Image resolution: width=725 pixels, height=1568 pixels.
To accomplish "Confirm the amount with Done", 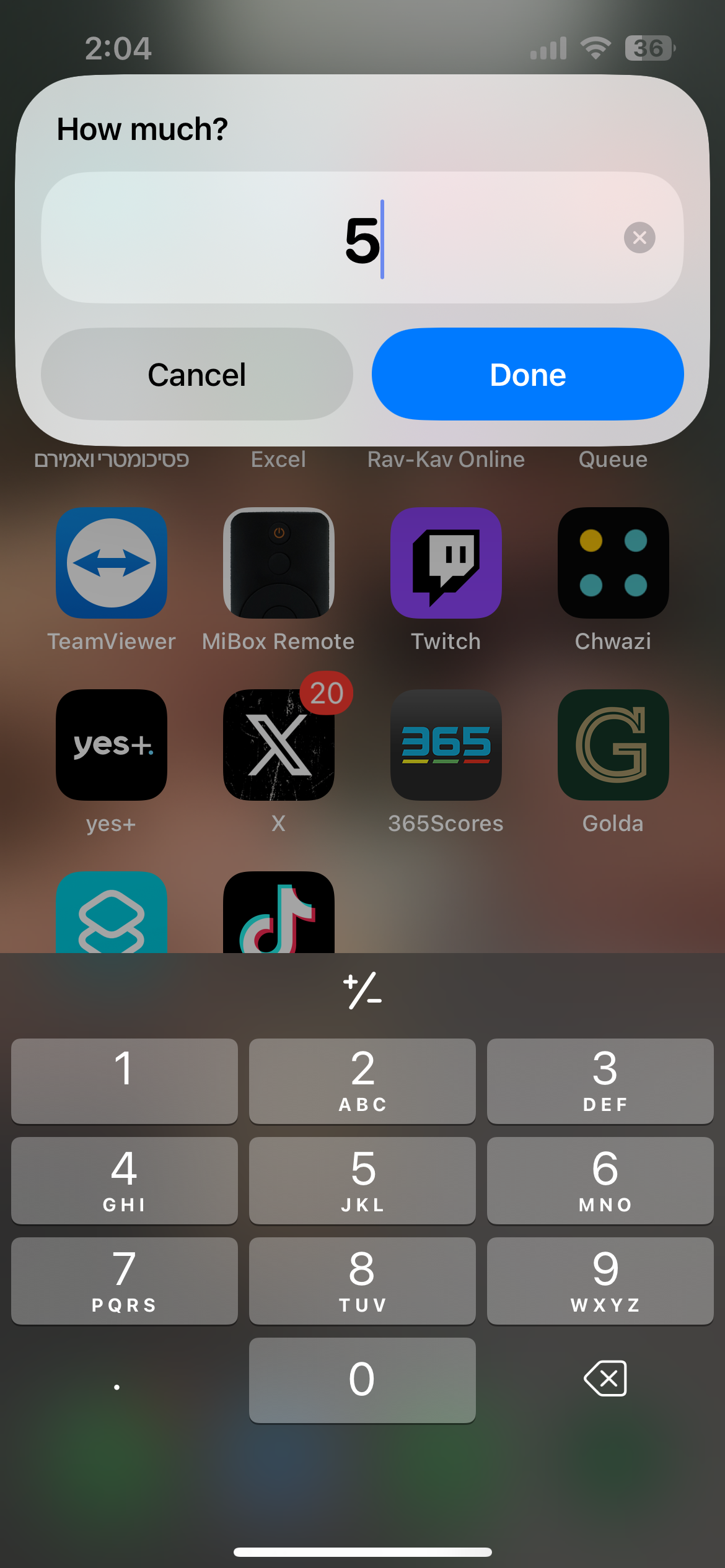I will pyautogui.click(x=527, y=374).
